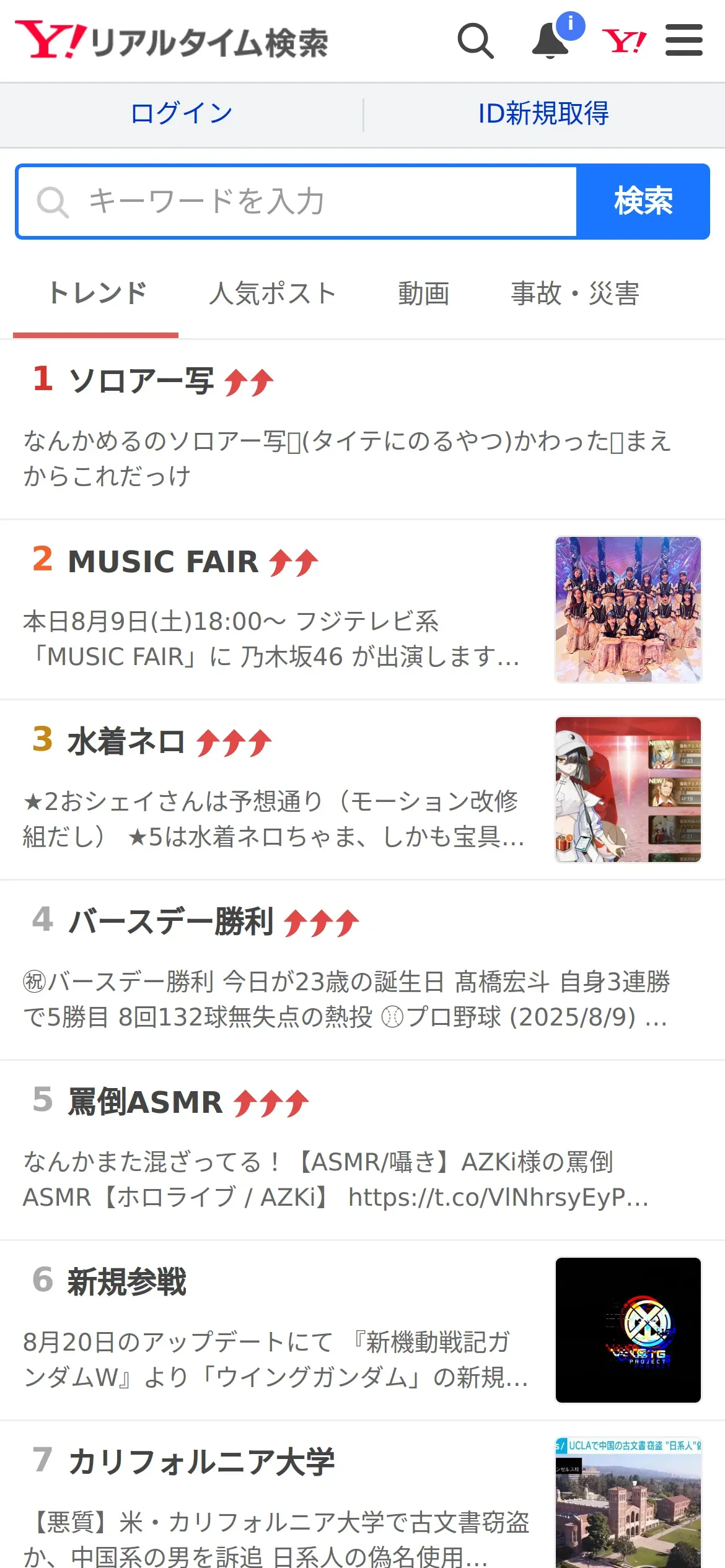The width and height of the screenshot is (725, 1568).
Task: Open trend 2 MUSIC FAIR
Action: tap(163, 562)
